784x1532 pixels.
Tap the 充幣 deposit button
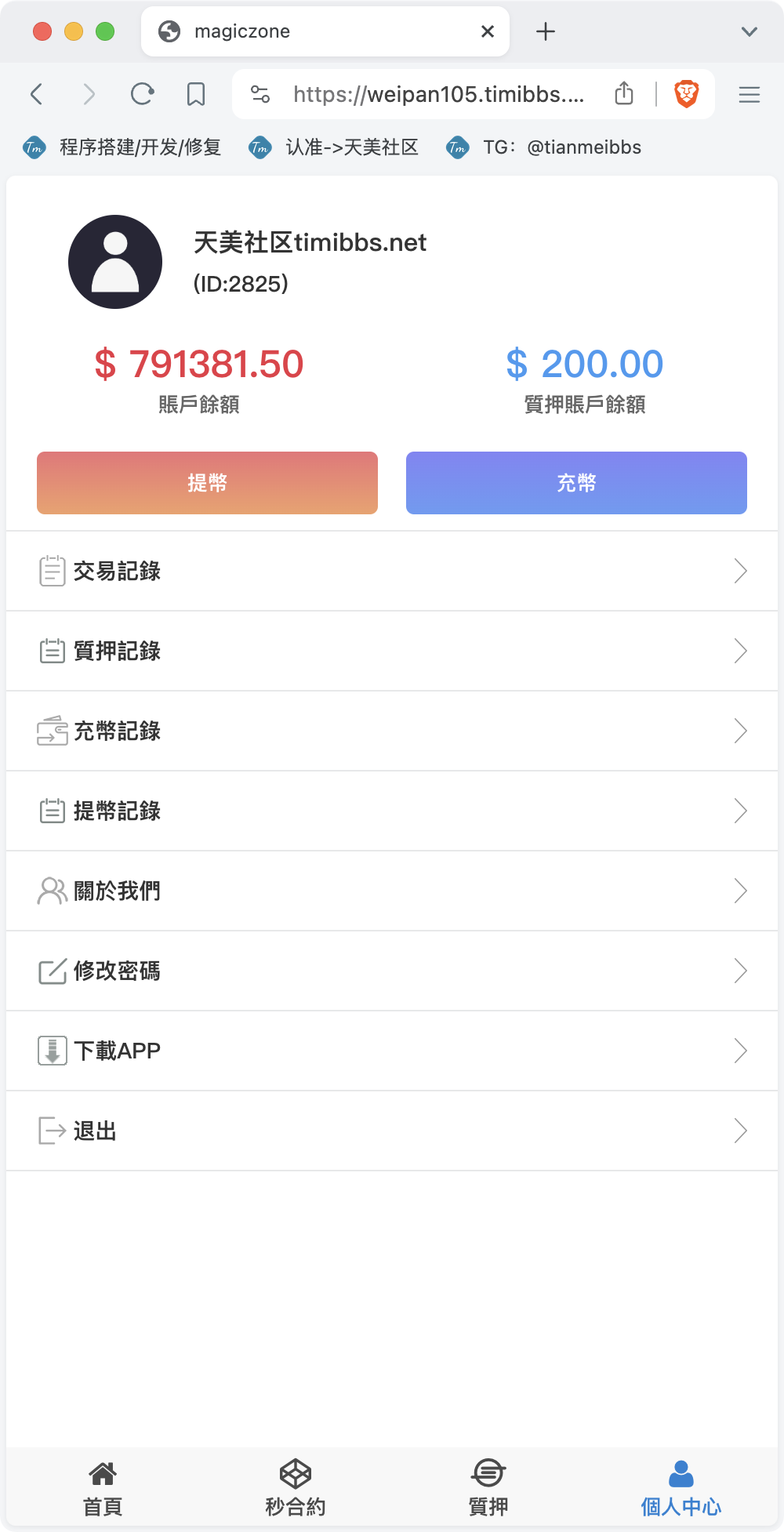coord(576,483)
